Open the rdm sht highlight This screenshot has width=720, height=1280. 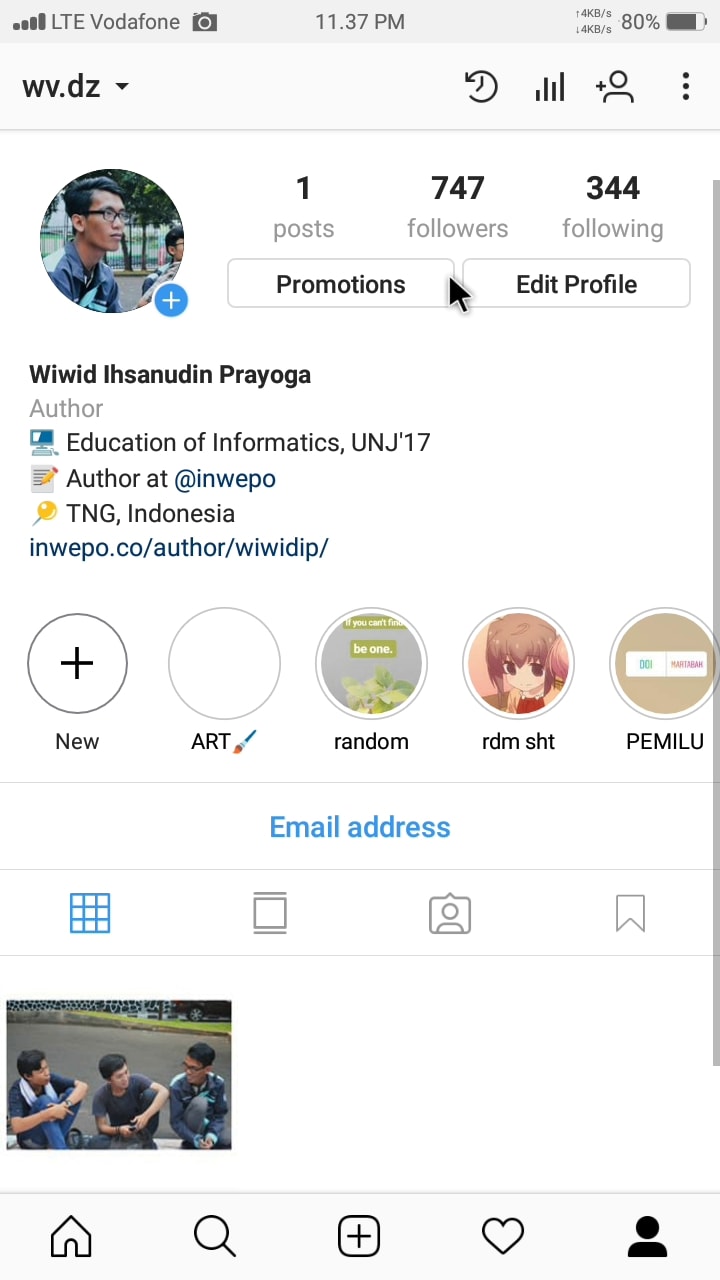(x=518, y=664)
